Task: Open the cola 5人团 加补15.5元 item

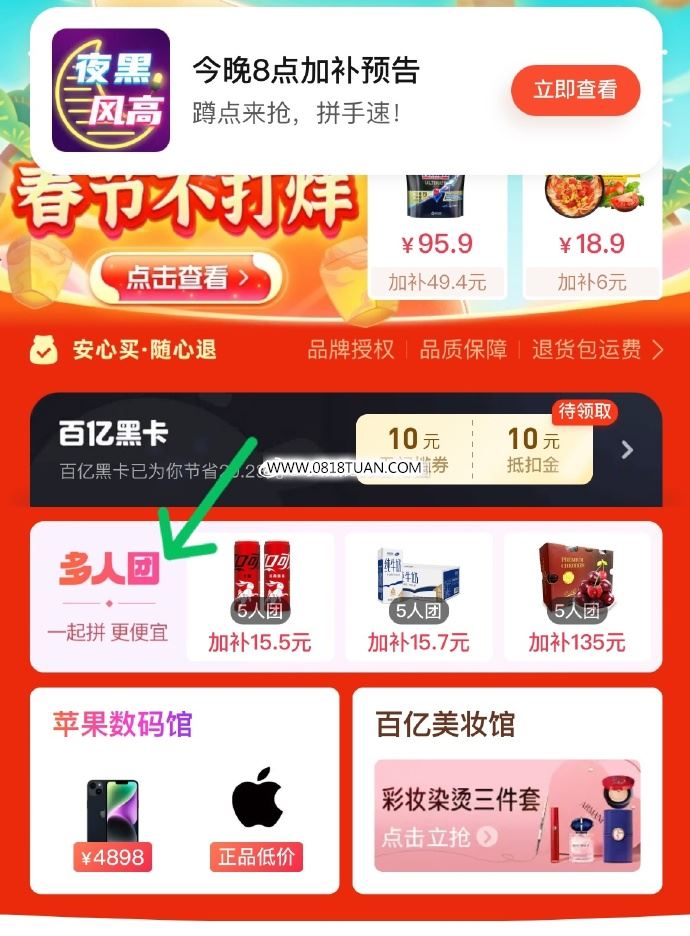Action: [260, 597]
